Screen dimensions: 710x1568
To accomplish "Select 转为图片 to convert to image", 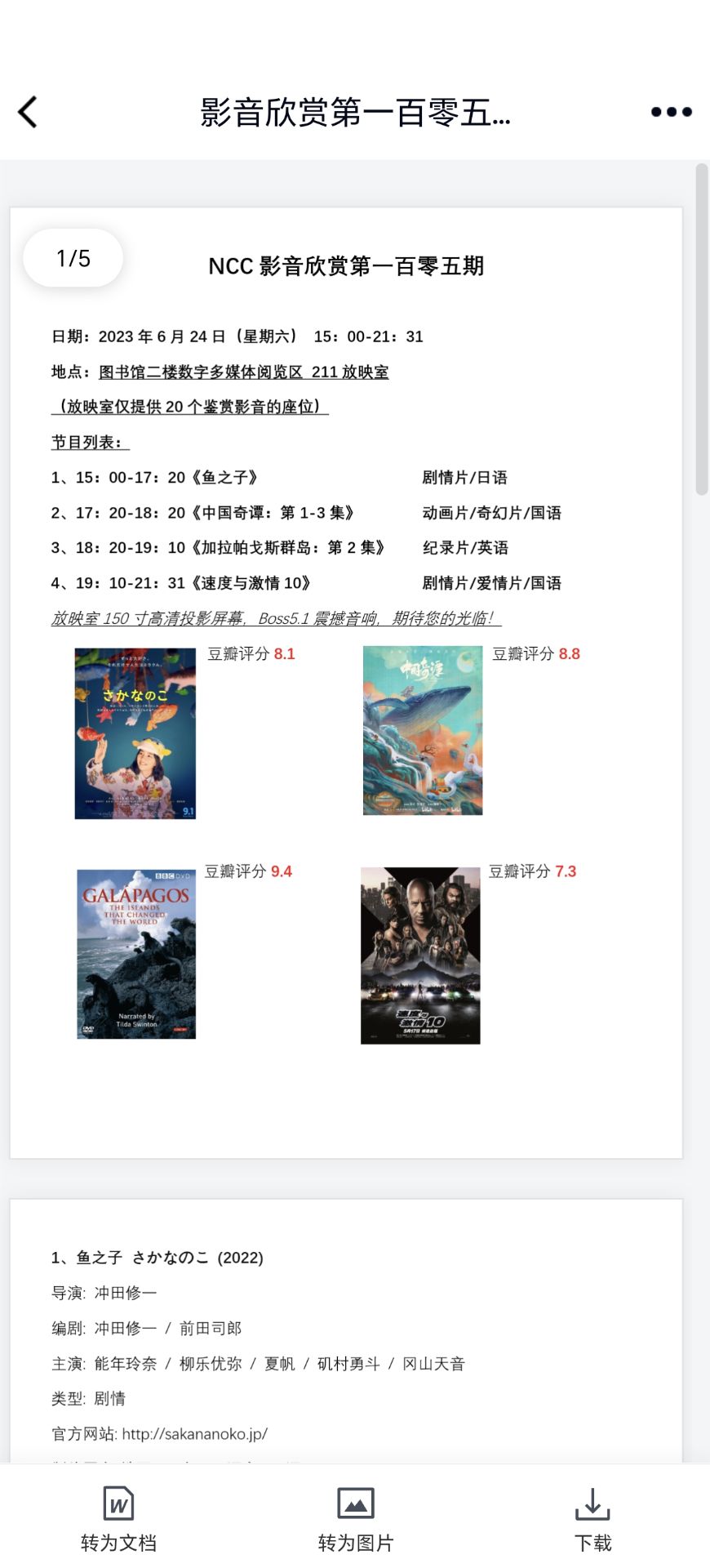I will coord(356,1517).
